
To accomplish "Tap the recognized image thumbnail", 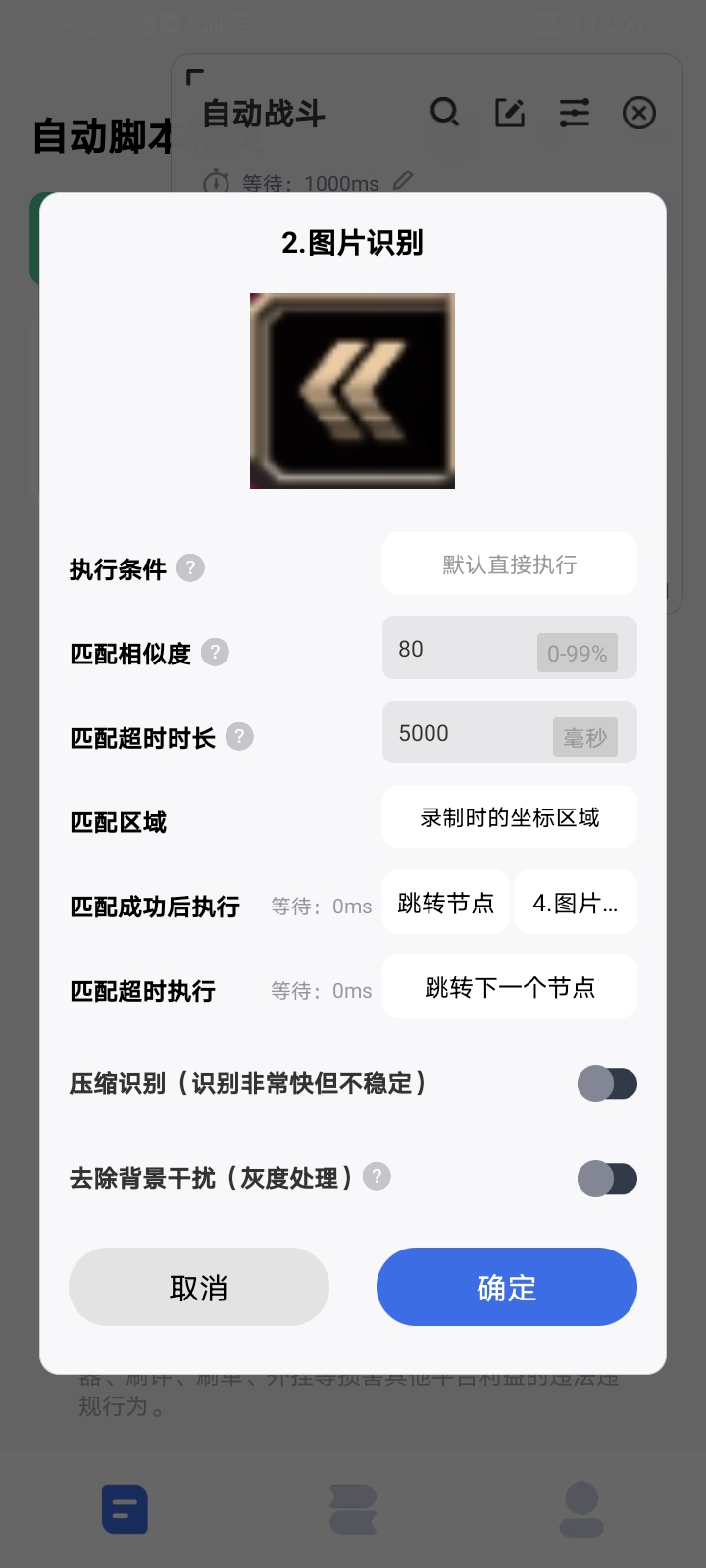I will tap(352, 390).
